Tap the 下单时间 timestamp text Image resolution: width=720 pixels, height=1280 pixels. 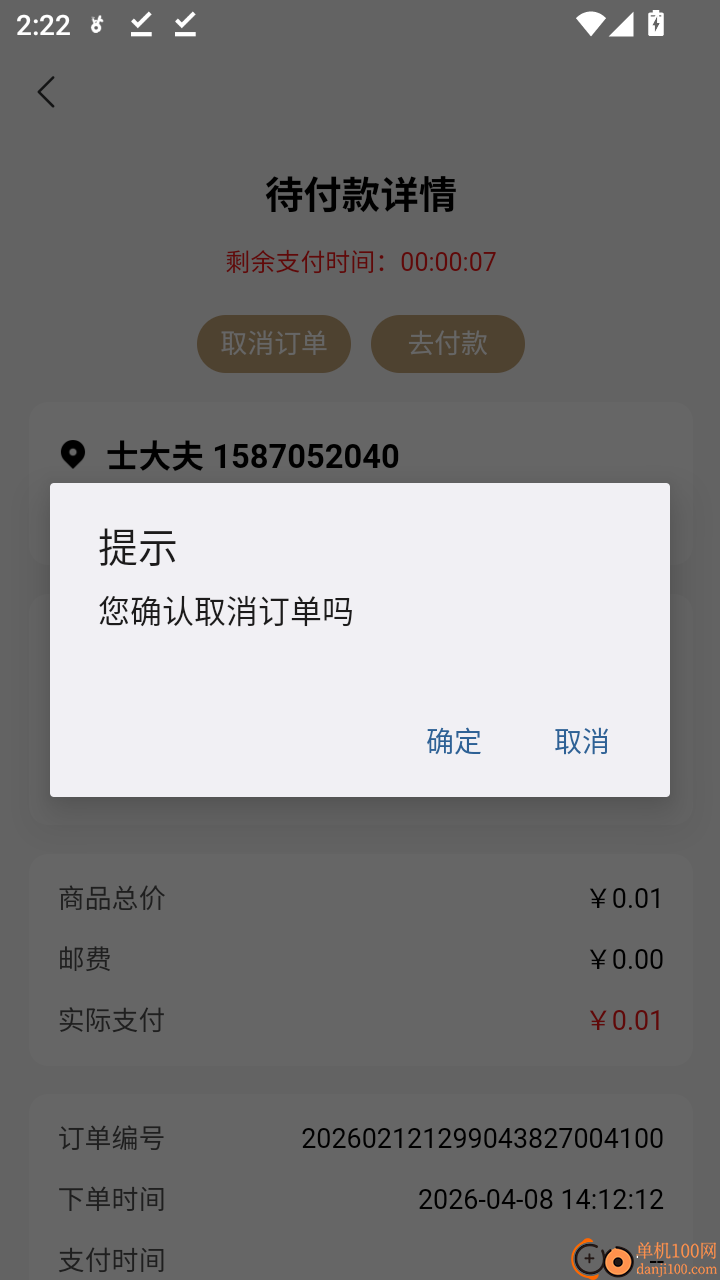539,1199
